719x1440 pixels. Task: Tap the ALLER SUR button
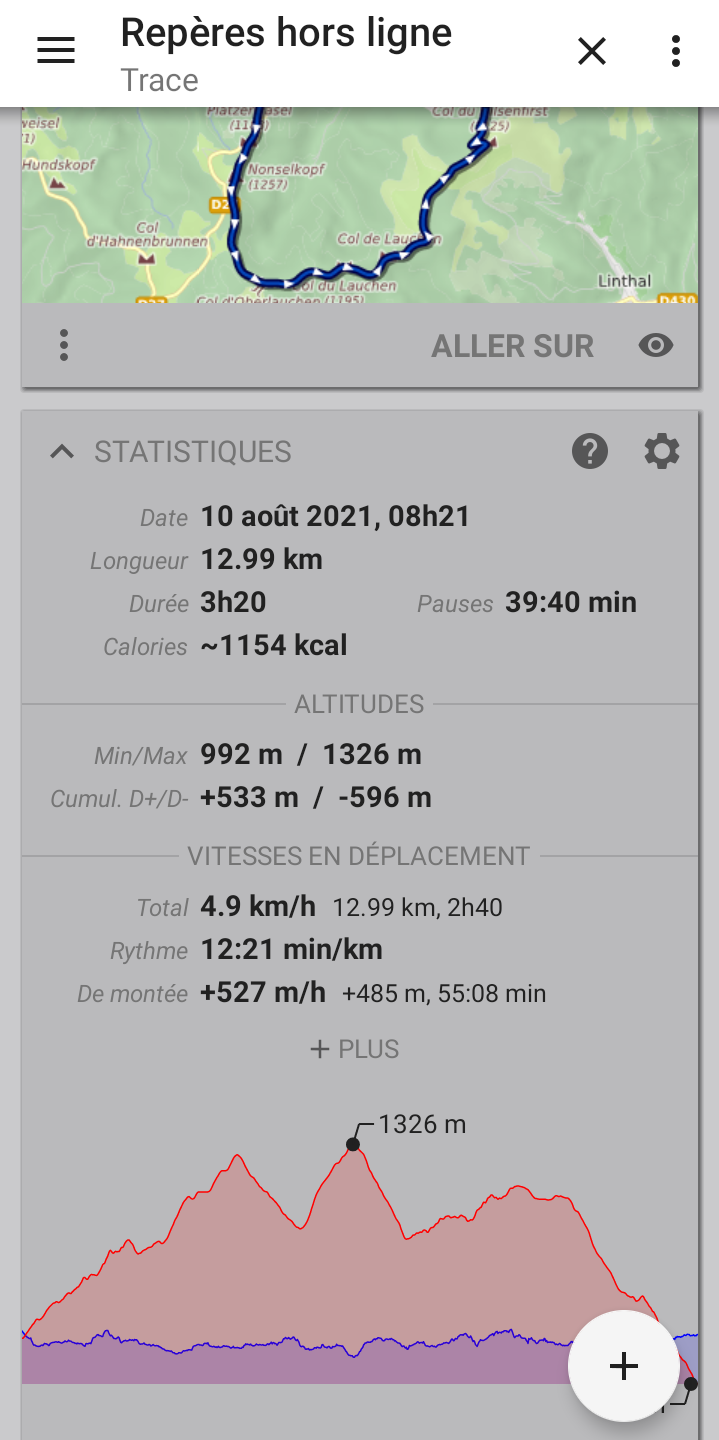pyautogui.click(x=512, y=346)
